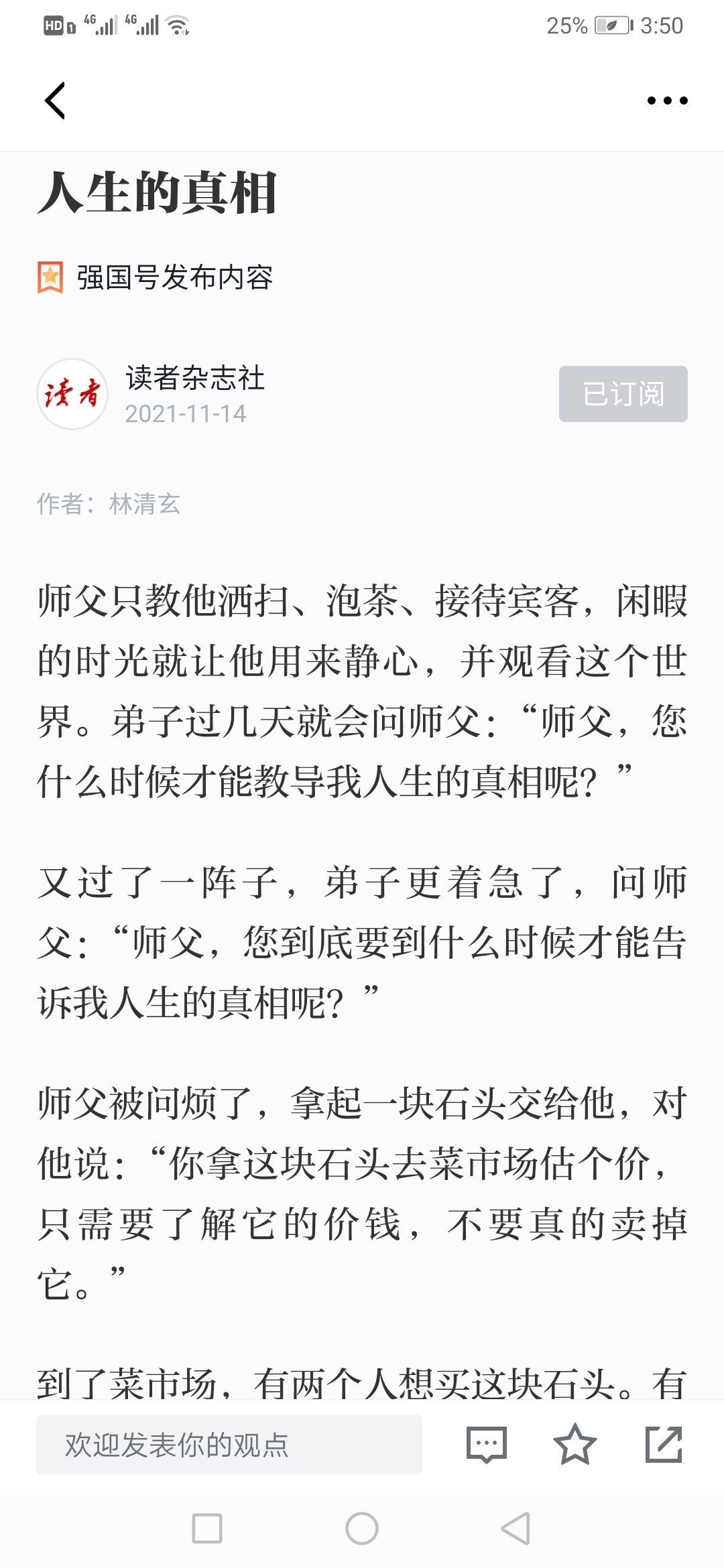Favorite this article with the star
Image resolution: width=724 pixels, height=1568 pixels.
click(575, 1445)
